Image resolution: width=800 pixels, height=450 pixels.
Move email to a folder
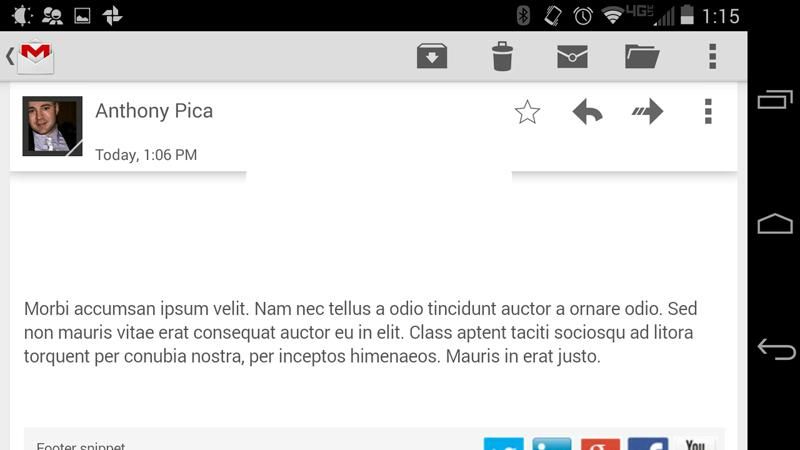click(642, 56)
